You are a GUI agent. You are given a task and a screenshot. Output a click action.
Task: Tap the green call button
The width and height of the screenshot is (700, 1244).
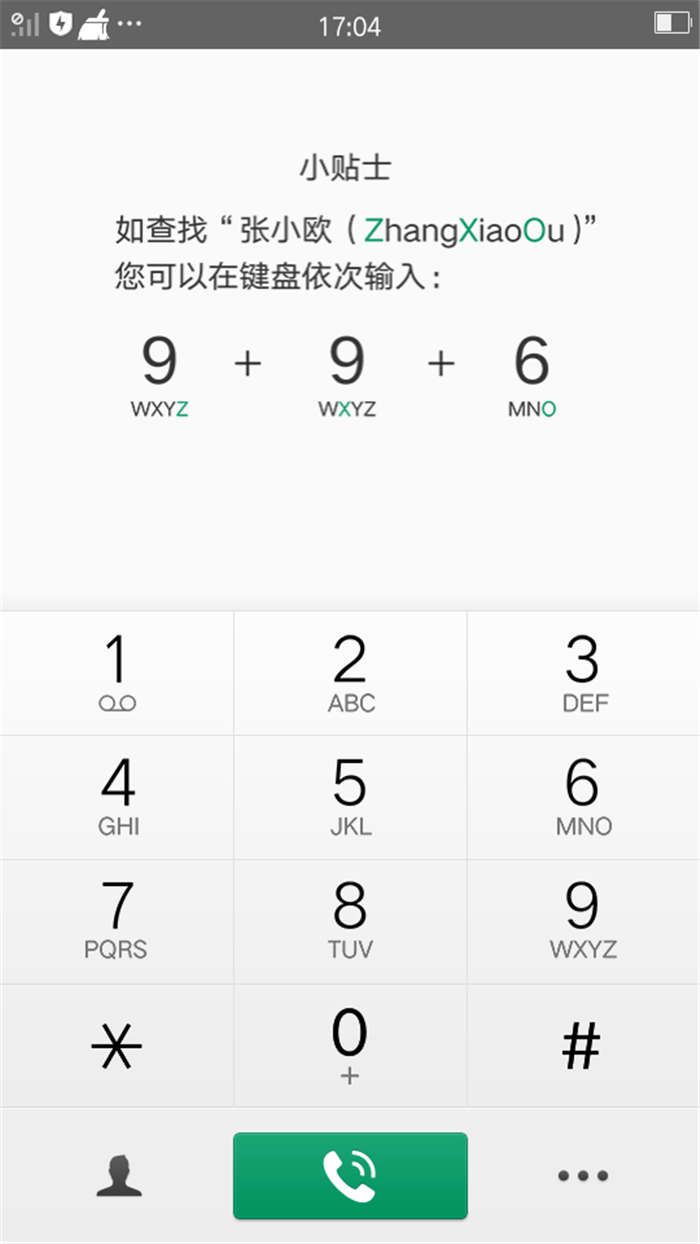[x=350, y=1176]
